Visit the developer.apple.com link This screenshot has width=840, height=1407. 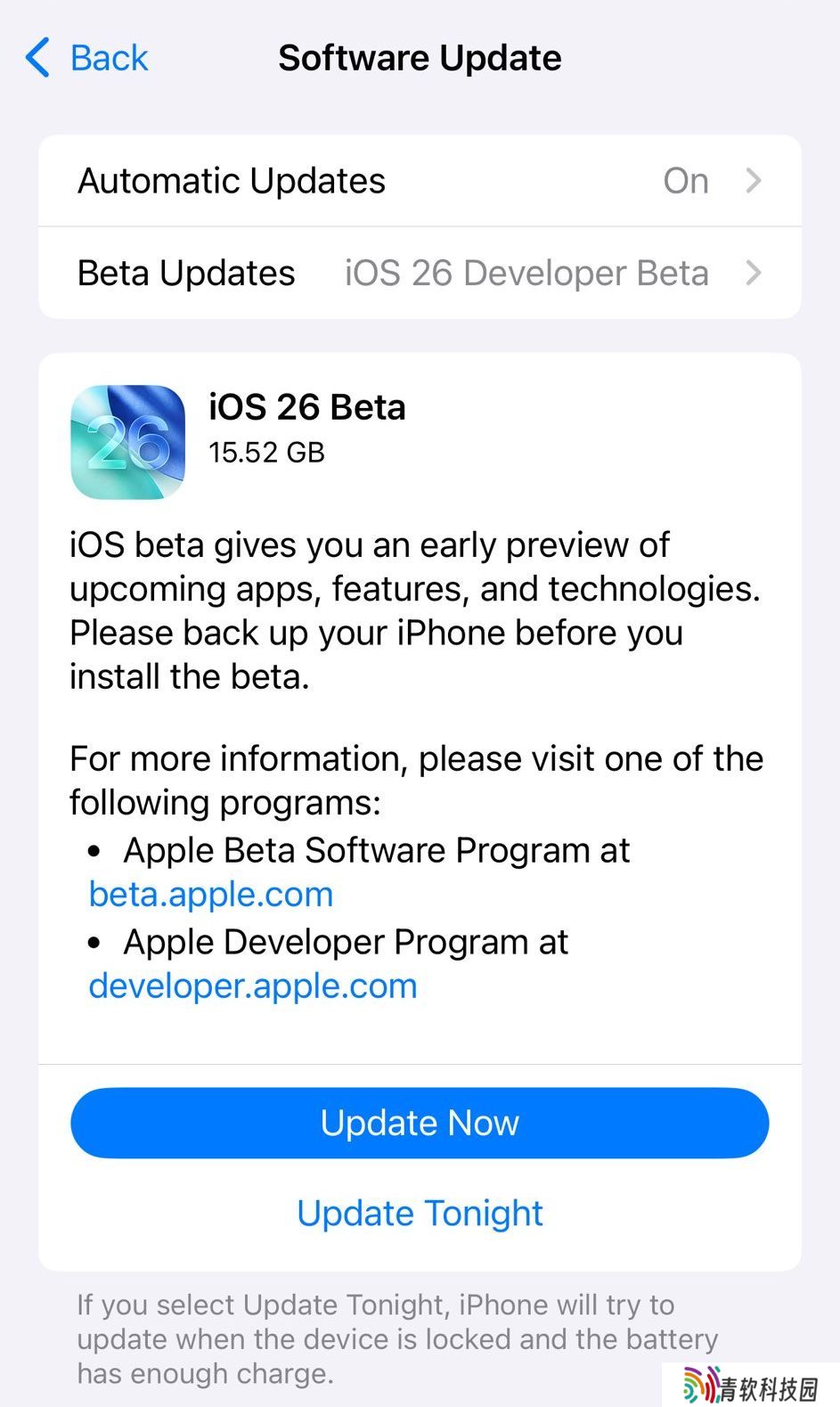tap(253, 986)
